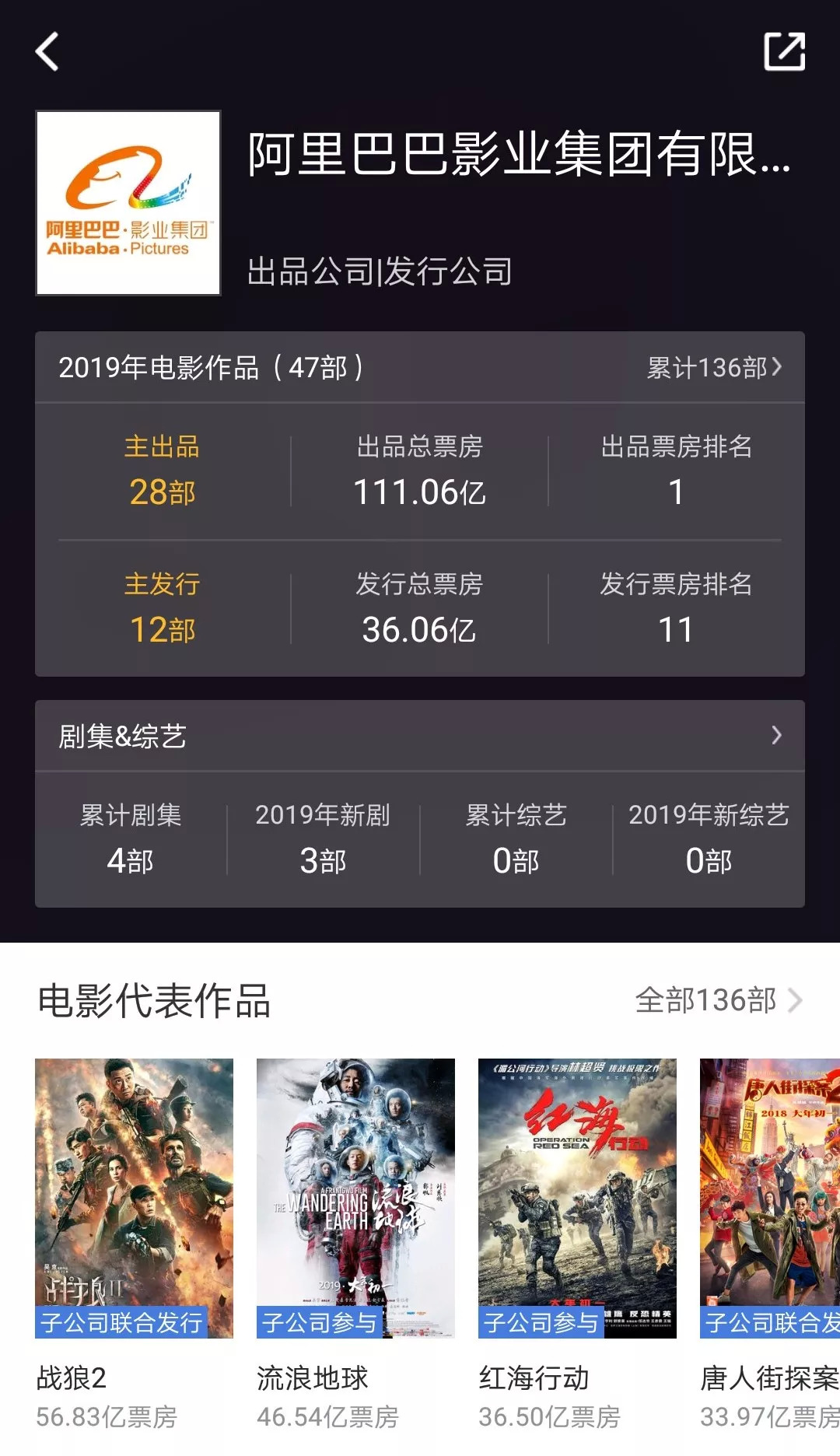Image resolution: width=840 pixels, height=1456 pixels.
Task: Share this company page
Action: pos(784,52)
